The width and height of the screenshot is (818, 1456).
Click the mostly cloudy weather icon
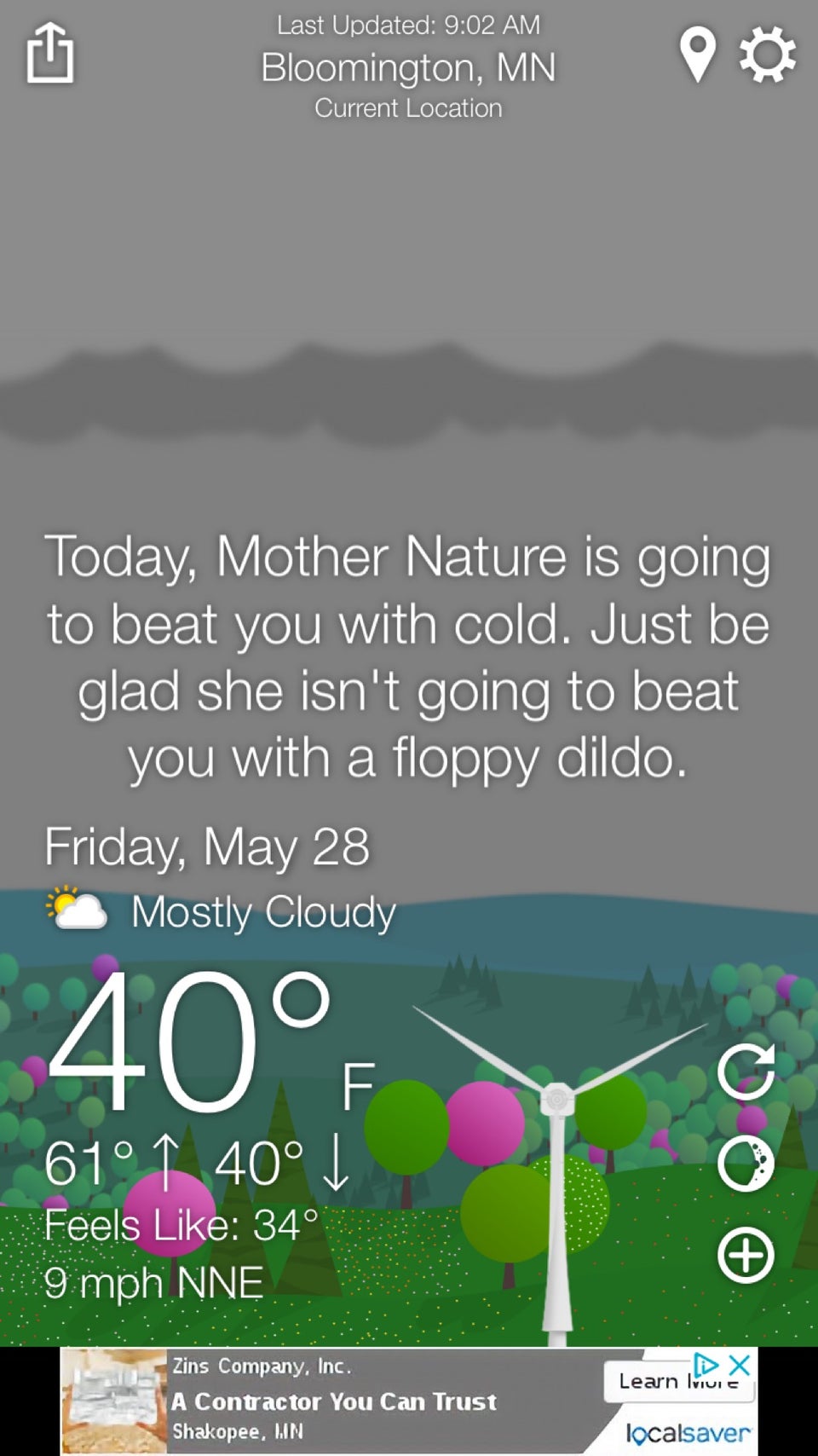pyautogui.click(x=75, y=910)
